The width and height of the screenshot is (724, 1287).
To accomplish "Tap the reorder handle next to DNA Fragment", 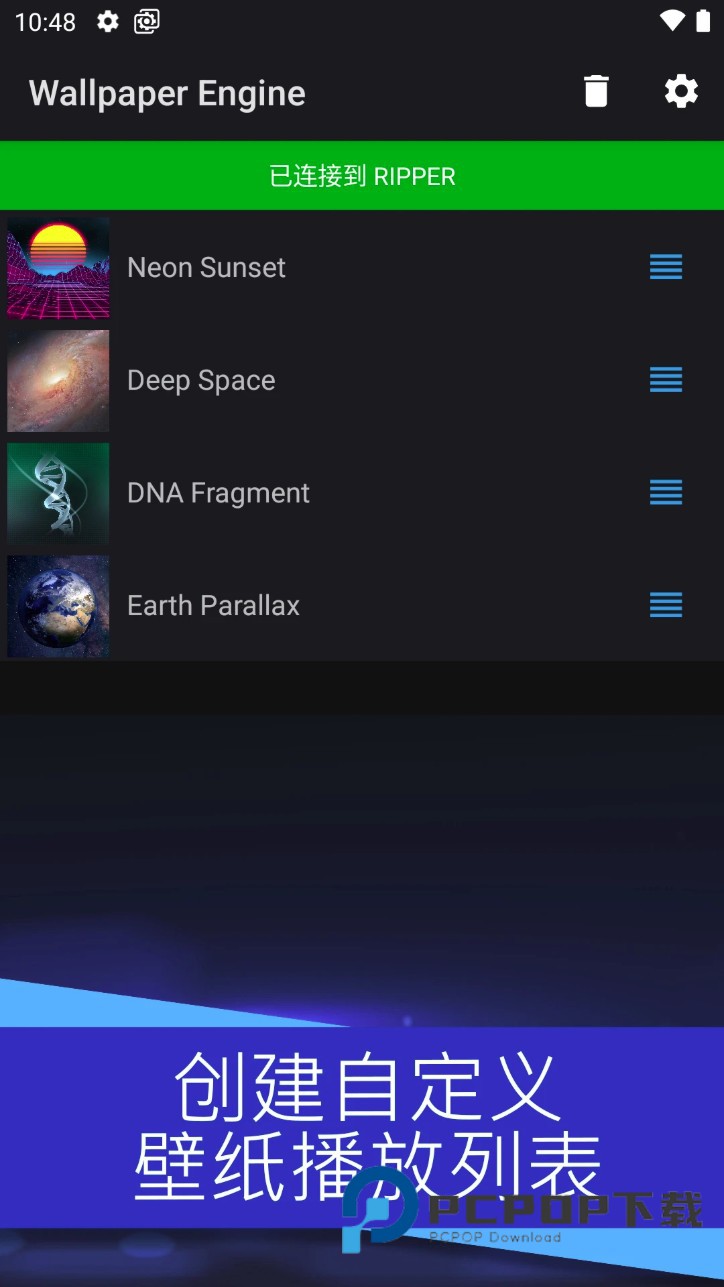I will [x=666, y=492].
